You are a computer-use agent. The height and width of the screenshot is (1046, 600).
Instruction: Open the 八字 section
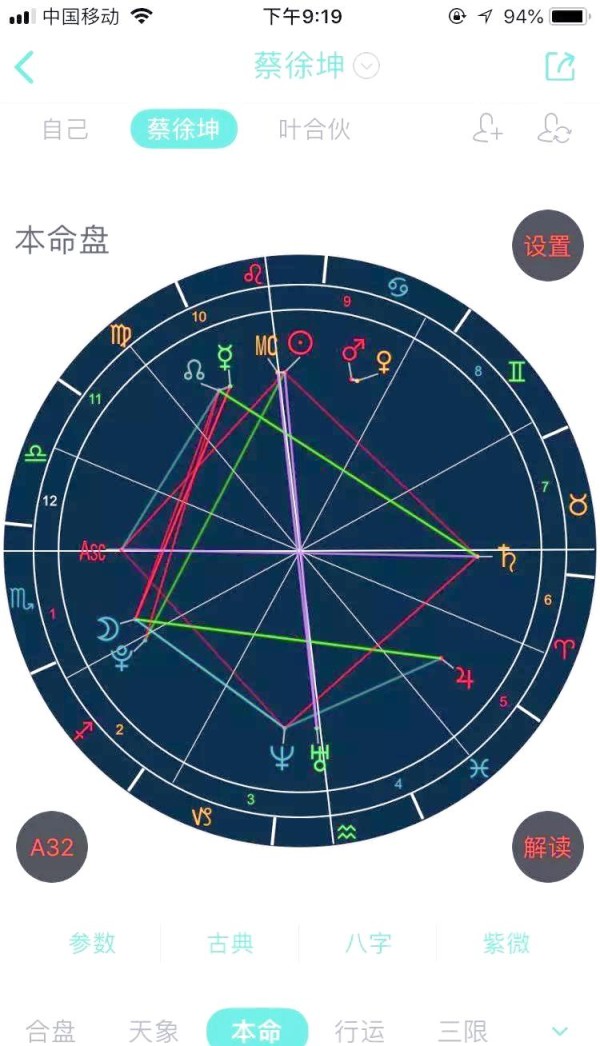click(x=368, y=943)
